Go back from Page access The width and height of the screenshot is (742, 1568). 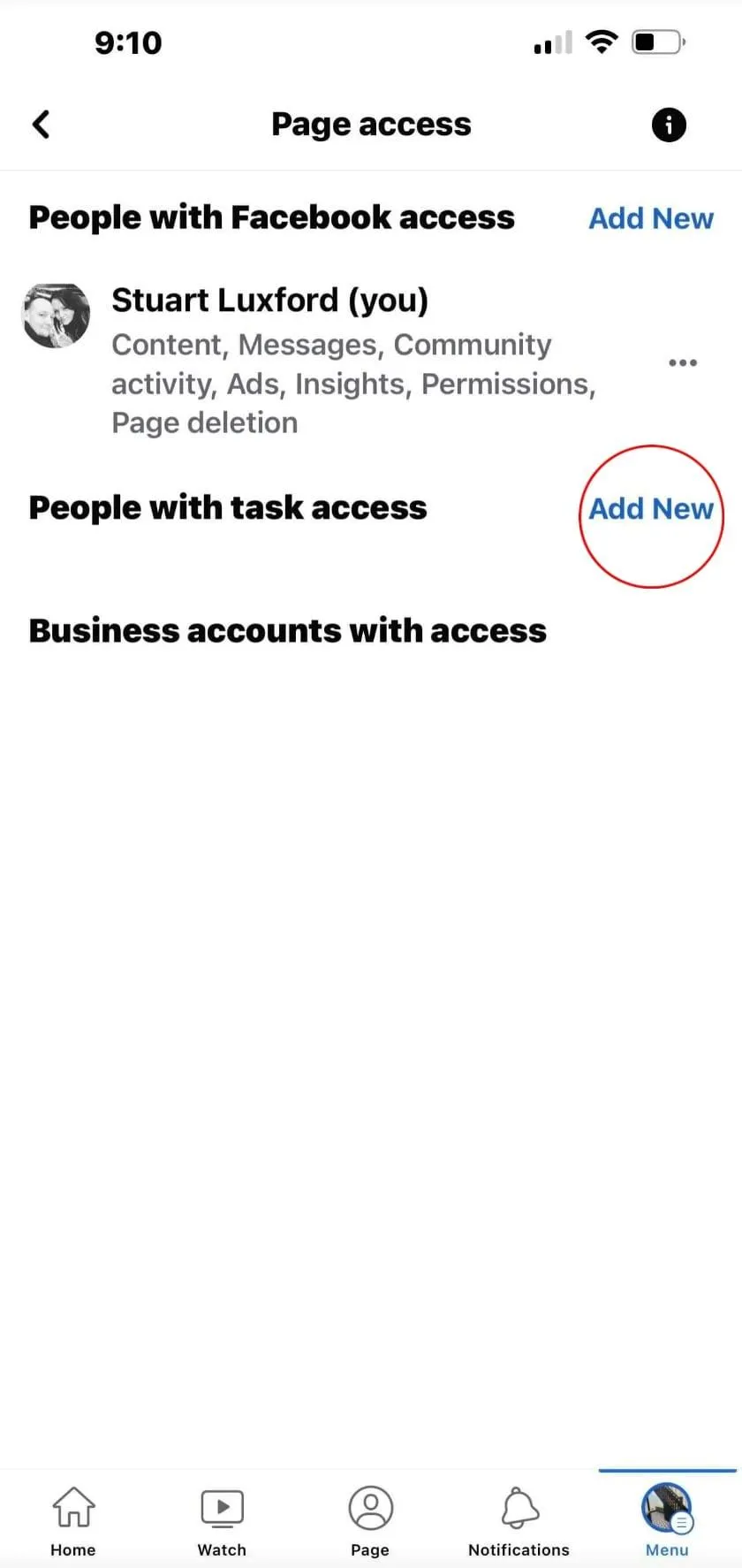pyautogui.click(x=41, y=125)
